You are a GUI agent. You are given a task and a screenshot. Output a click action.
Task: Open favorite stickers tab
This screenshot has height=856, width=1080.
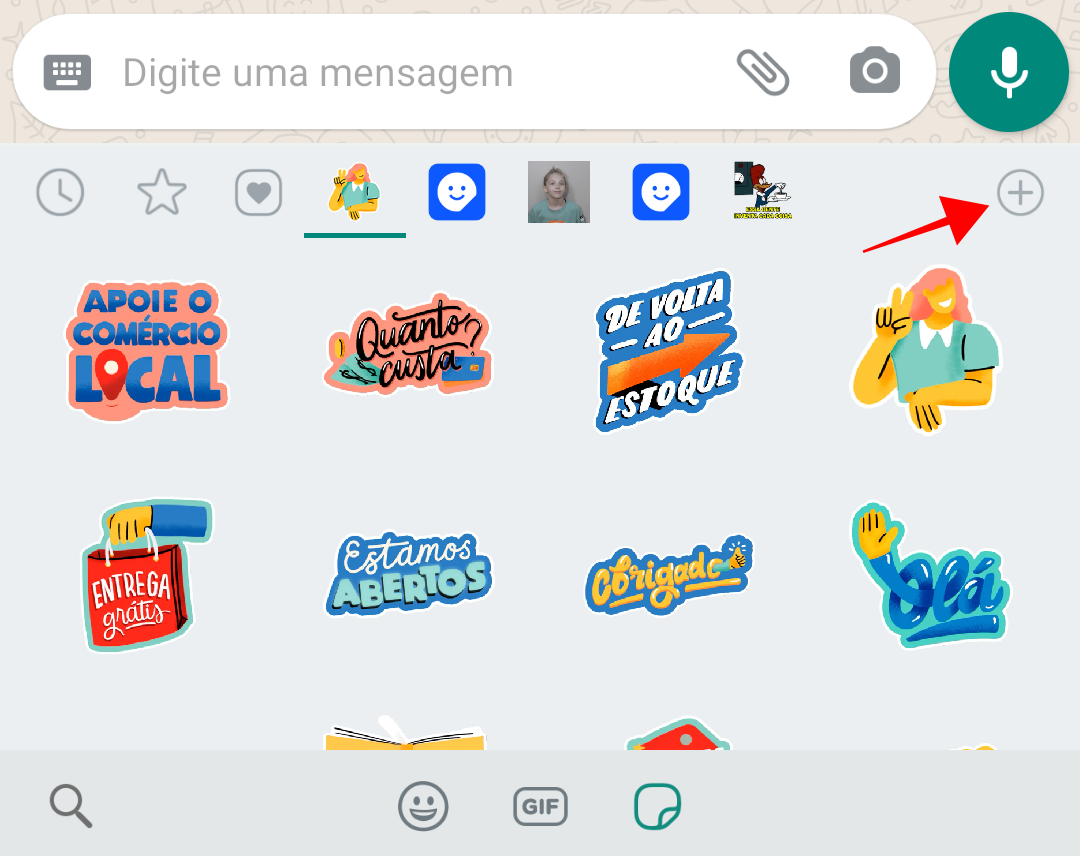coord(161,192)
